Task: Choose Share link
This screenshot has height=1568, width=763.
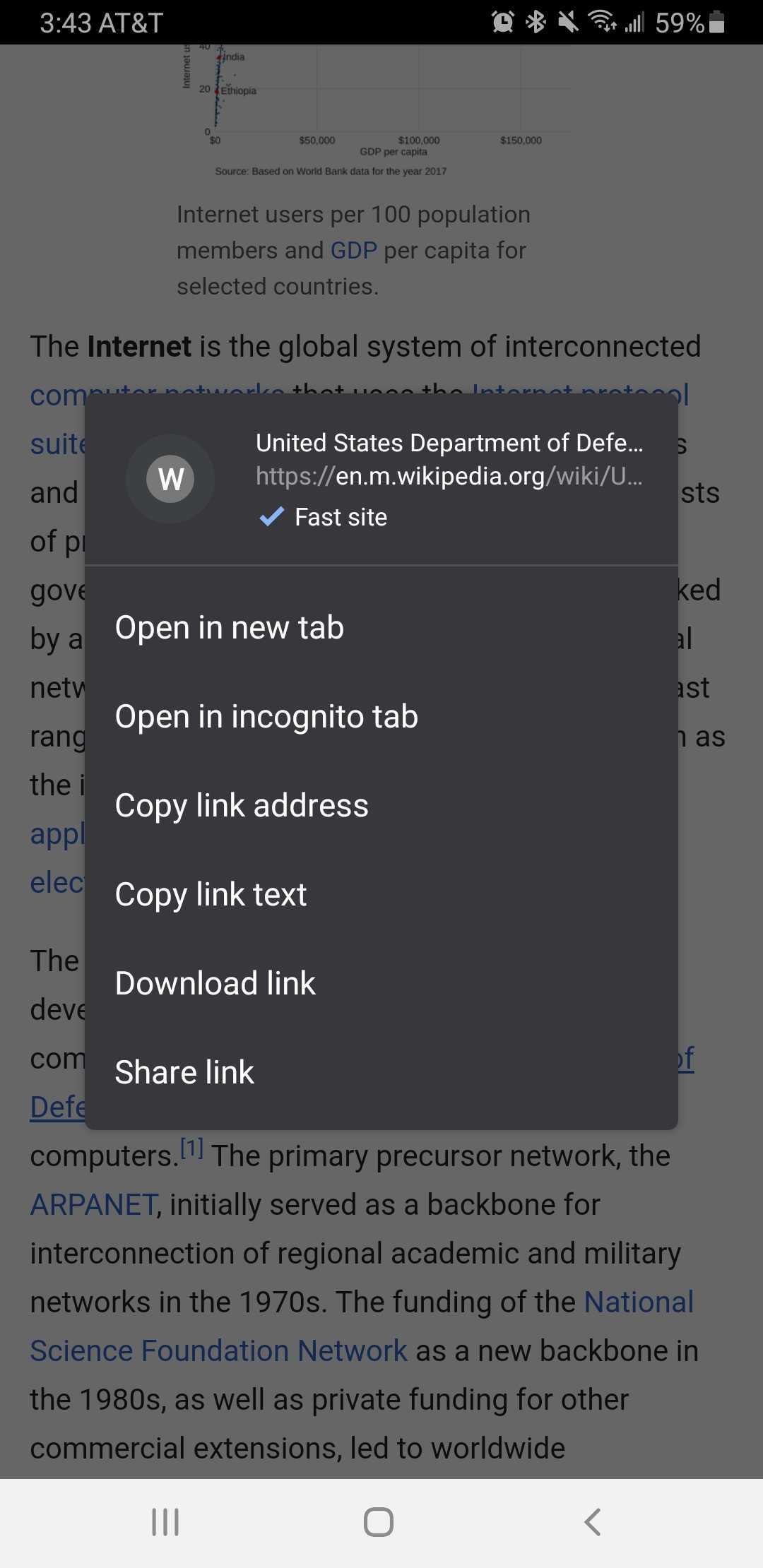Action: (x=381, y=1072)
